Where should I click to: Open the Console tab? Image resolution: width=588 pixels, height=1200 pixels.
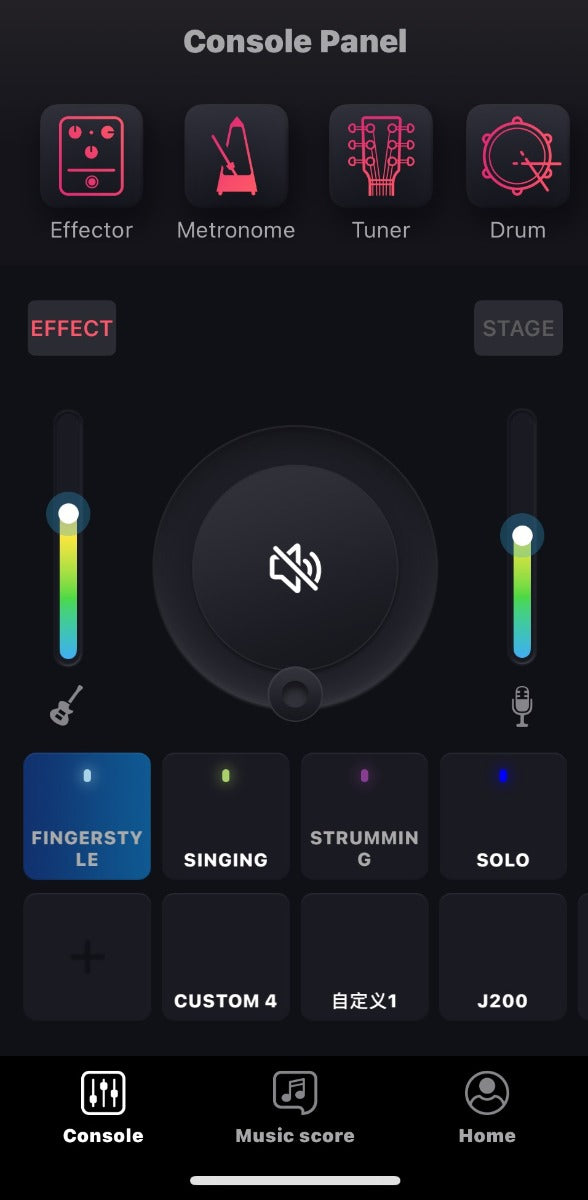tap(103, 1108)
